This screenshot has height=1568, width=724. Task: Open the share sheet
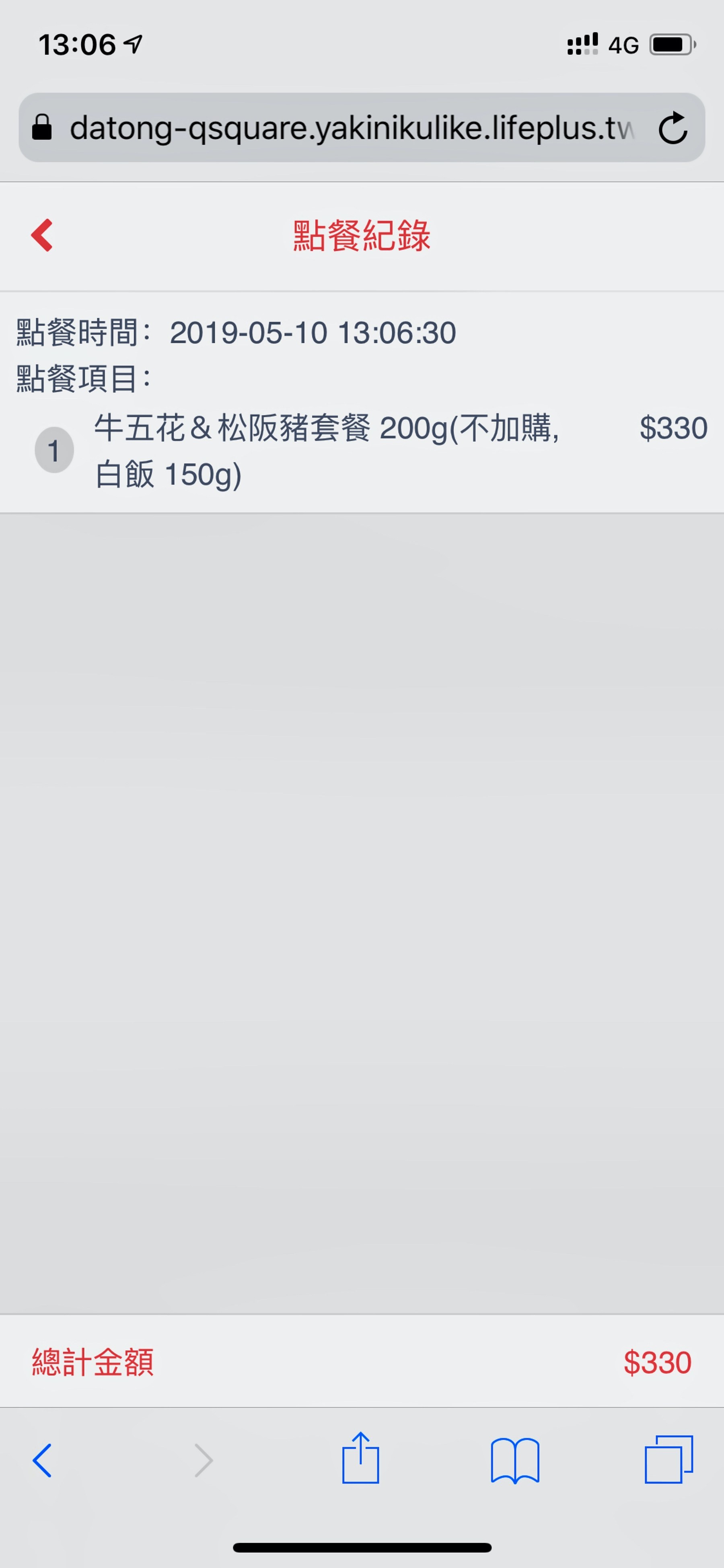point(361,1458)
